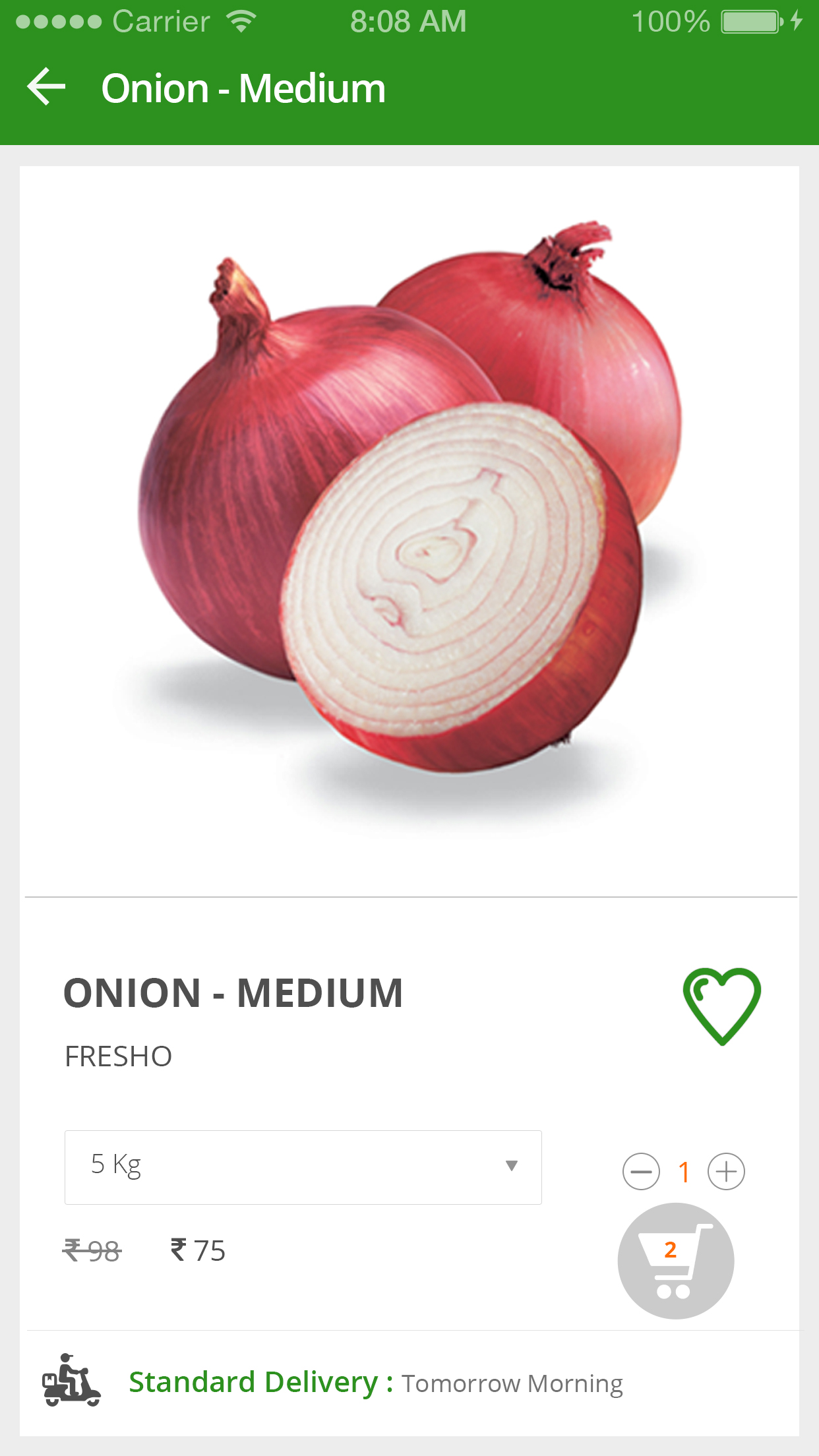Open the shopping cart with 2 items
Screen dimensions: 819x1456
(x=676, y=1261)
